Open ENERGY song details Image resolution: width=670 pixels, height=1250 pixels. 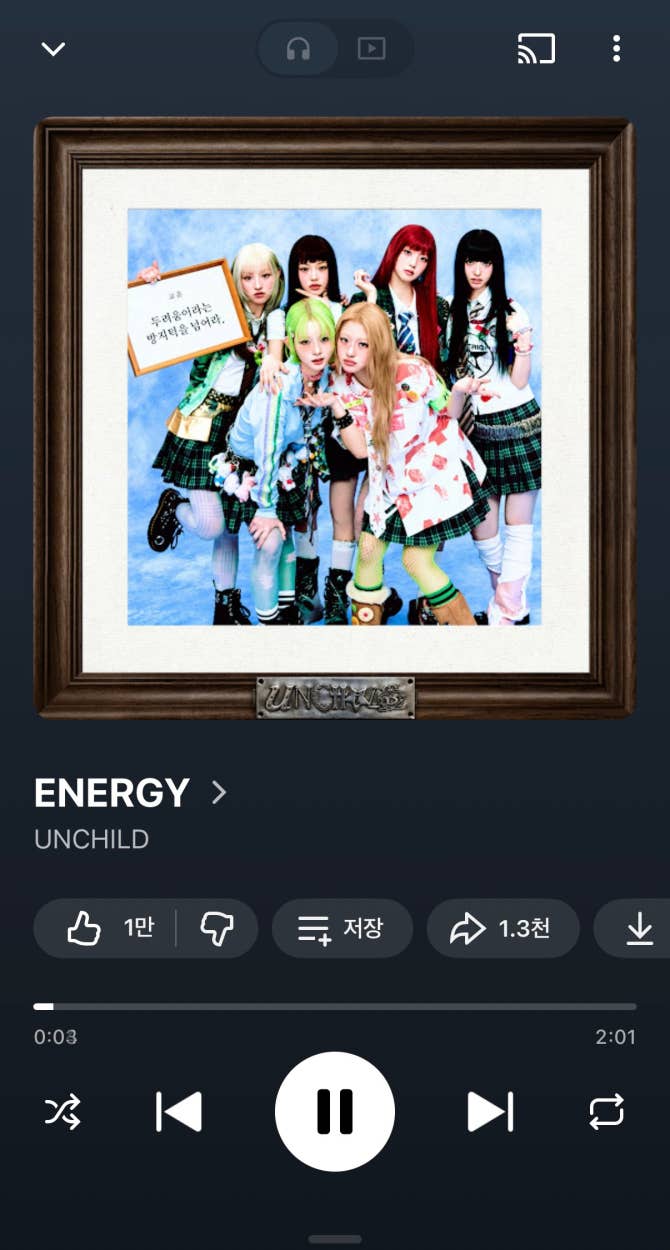130,793
